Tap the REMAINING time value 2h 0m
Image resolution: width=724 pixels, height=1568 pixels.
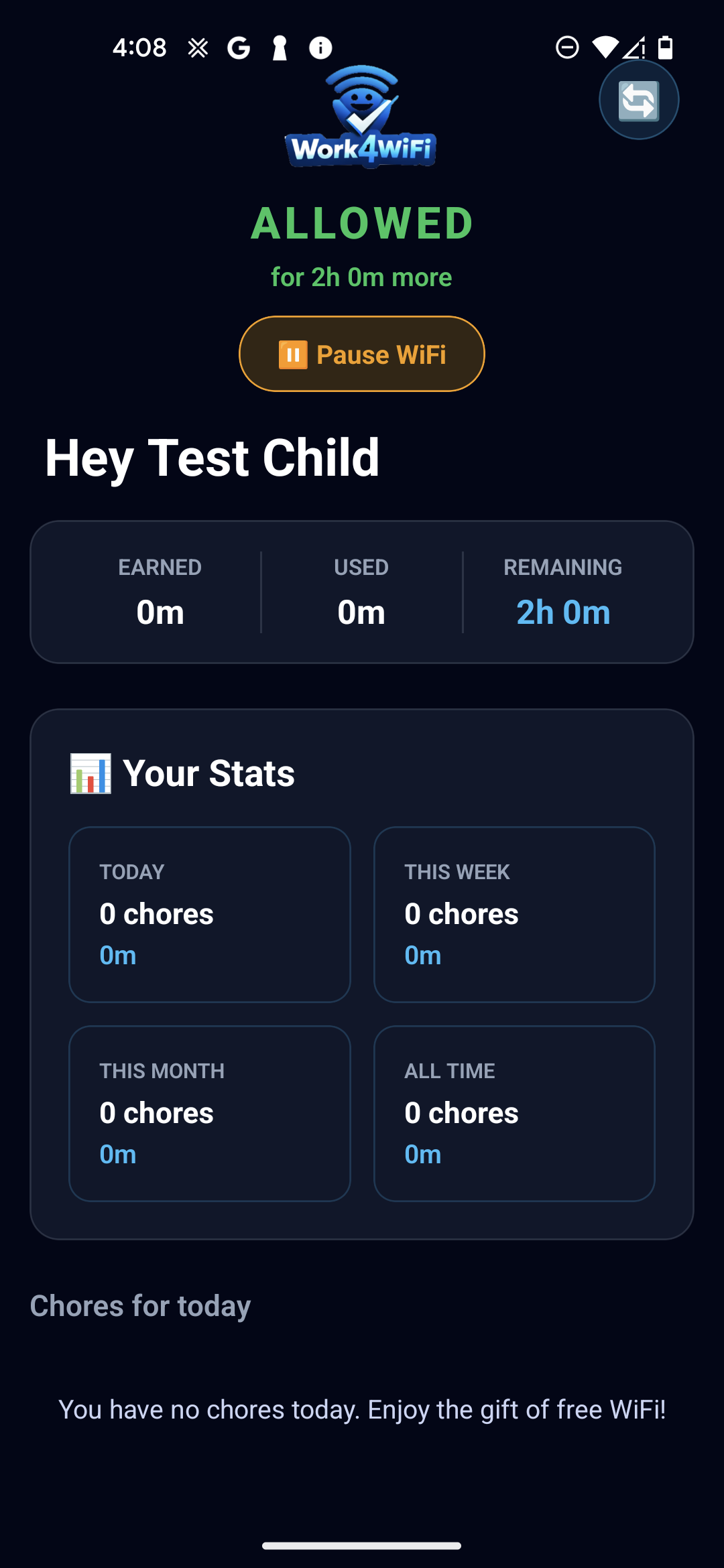click(562, 611)
